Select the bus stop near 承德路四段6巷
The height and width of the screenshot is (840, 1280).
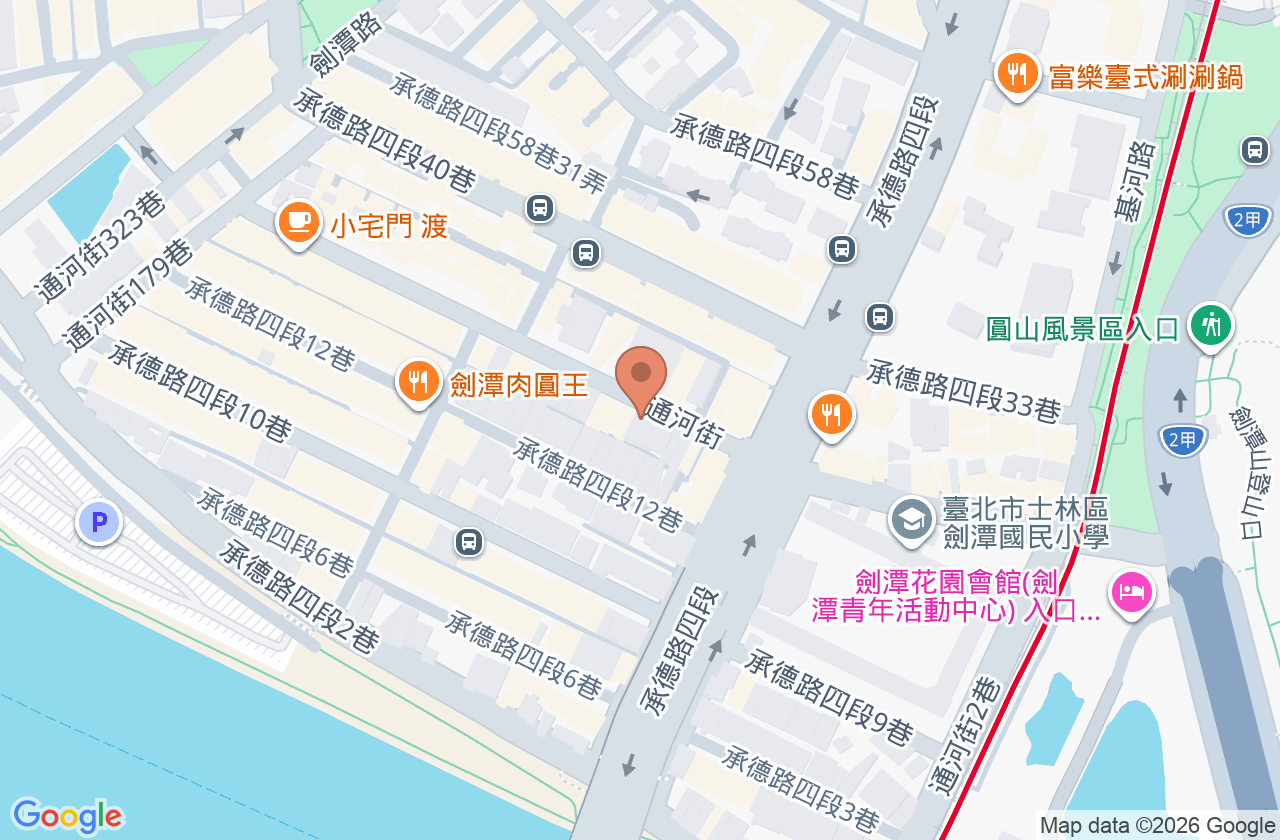pyautogui.click(x=468, y=542)
